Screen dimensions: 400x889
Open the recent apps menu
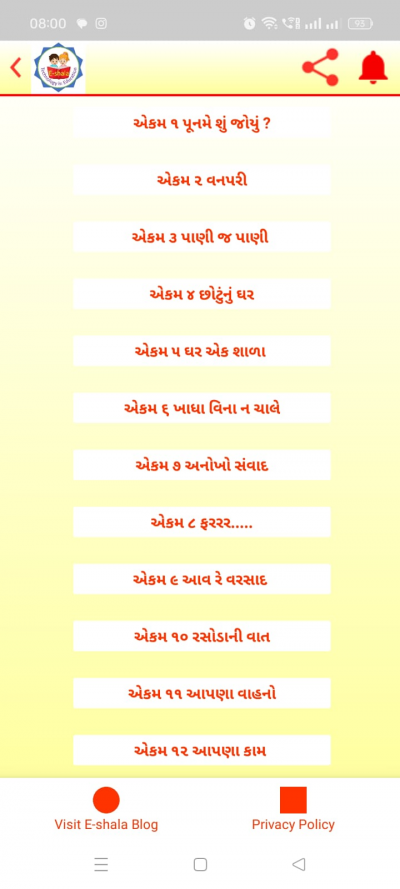tap(101, 864)
